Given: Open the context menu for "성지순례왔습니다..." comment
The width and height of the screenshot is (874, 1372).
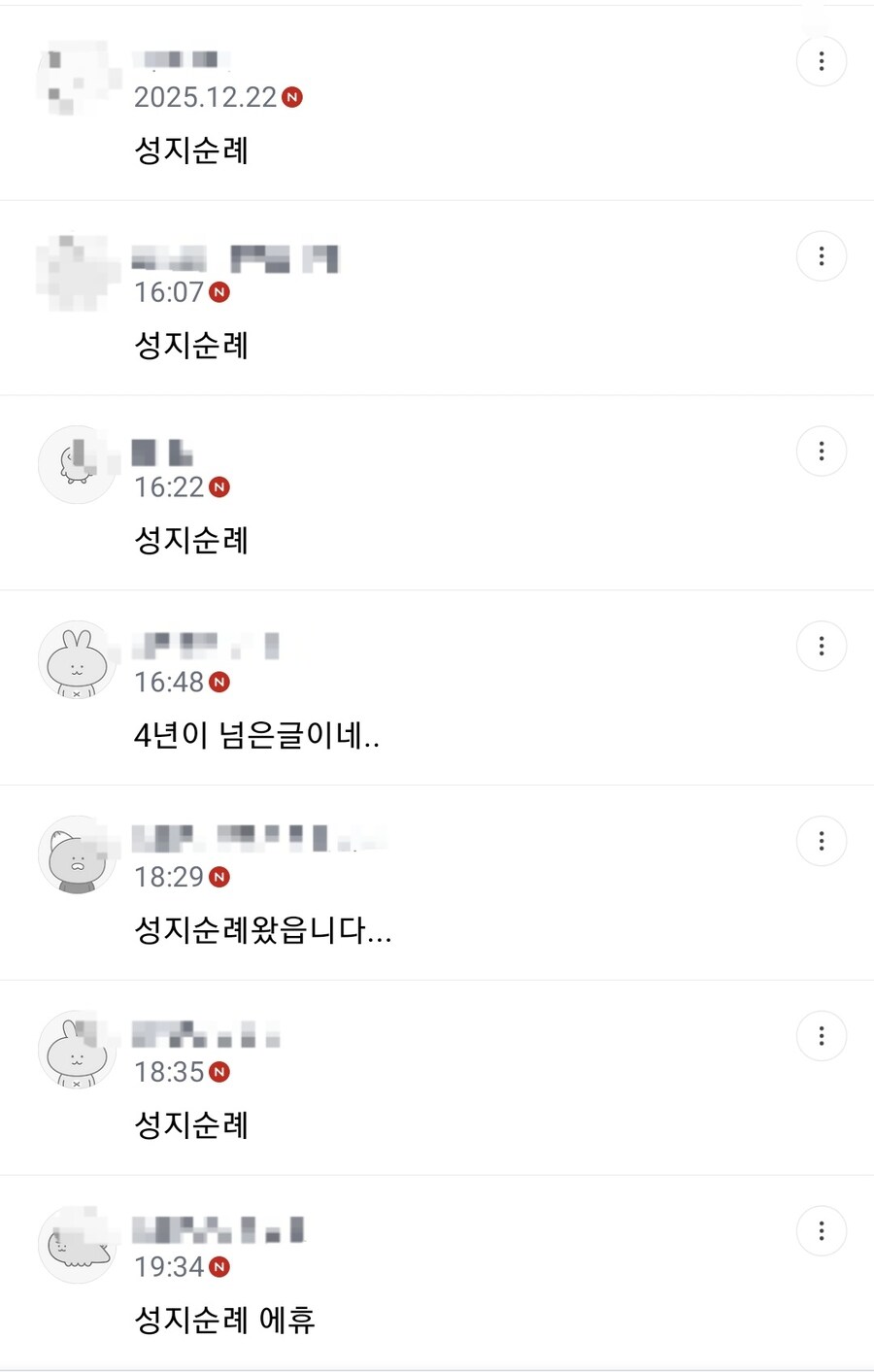Looking at the screenshot, I should (821, 840).
